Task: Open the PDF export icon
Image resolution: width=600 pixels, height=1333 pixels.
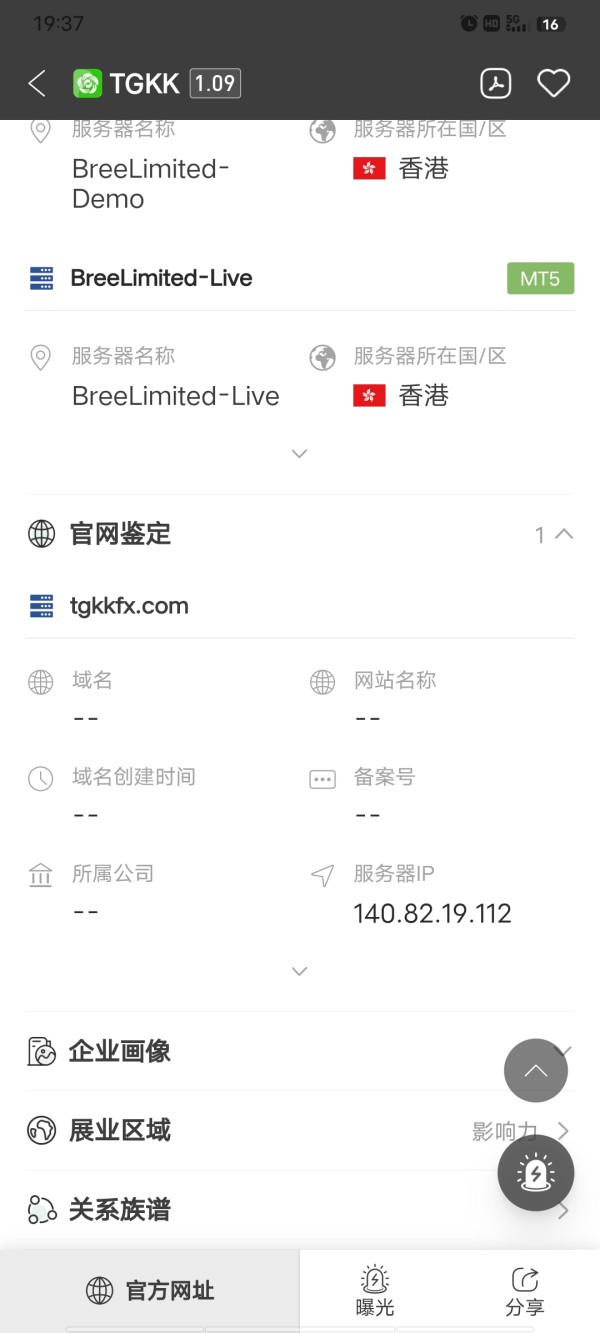Action: (496, 83)
